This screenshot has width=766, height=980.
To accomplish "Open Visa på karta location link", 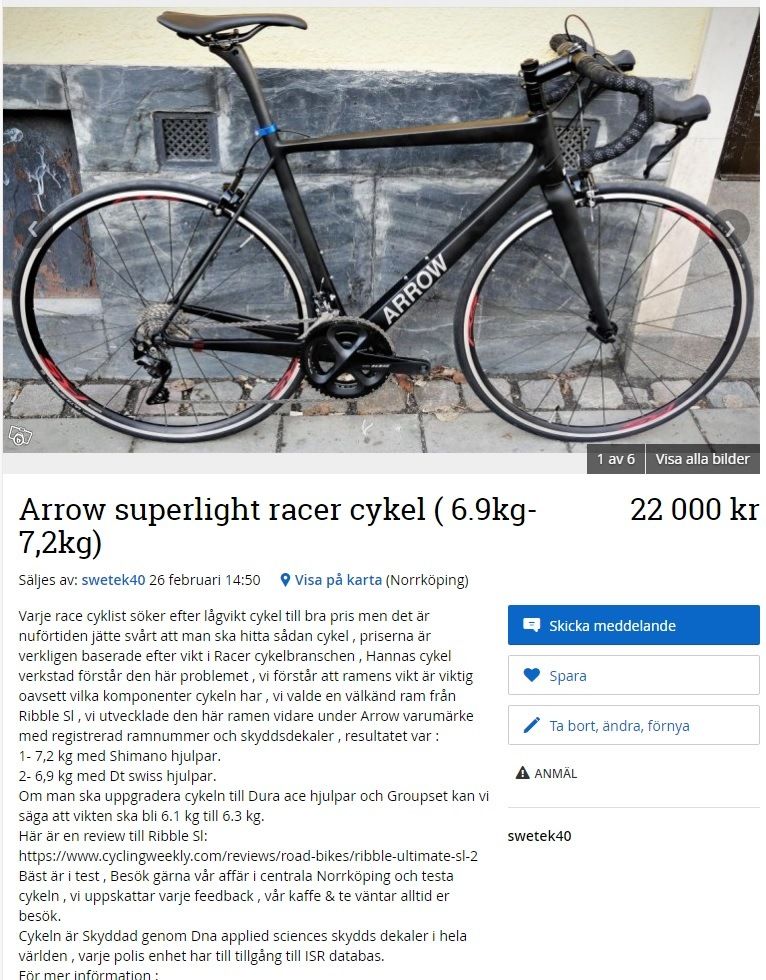I will (x=337, y=580).
